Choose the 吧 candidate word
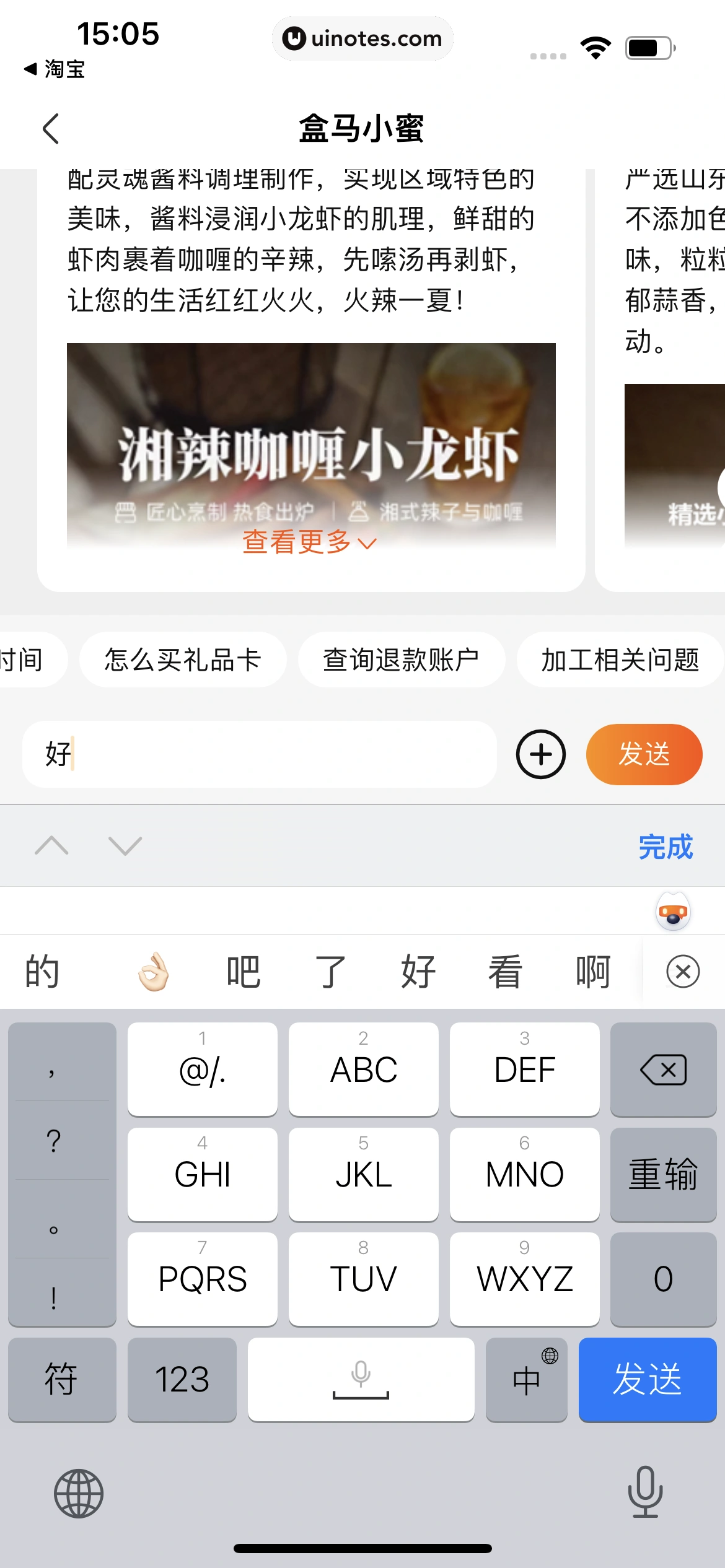725x1568 pixels. tap(243, 972)
